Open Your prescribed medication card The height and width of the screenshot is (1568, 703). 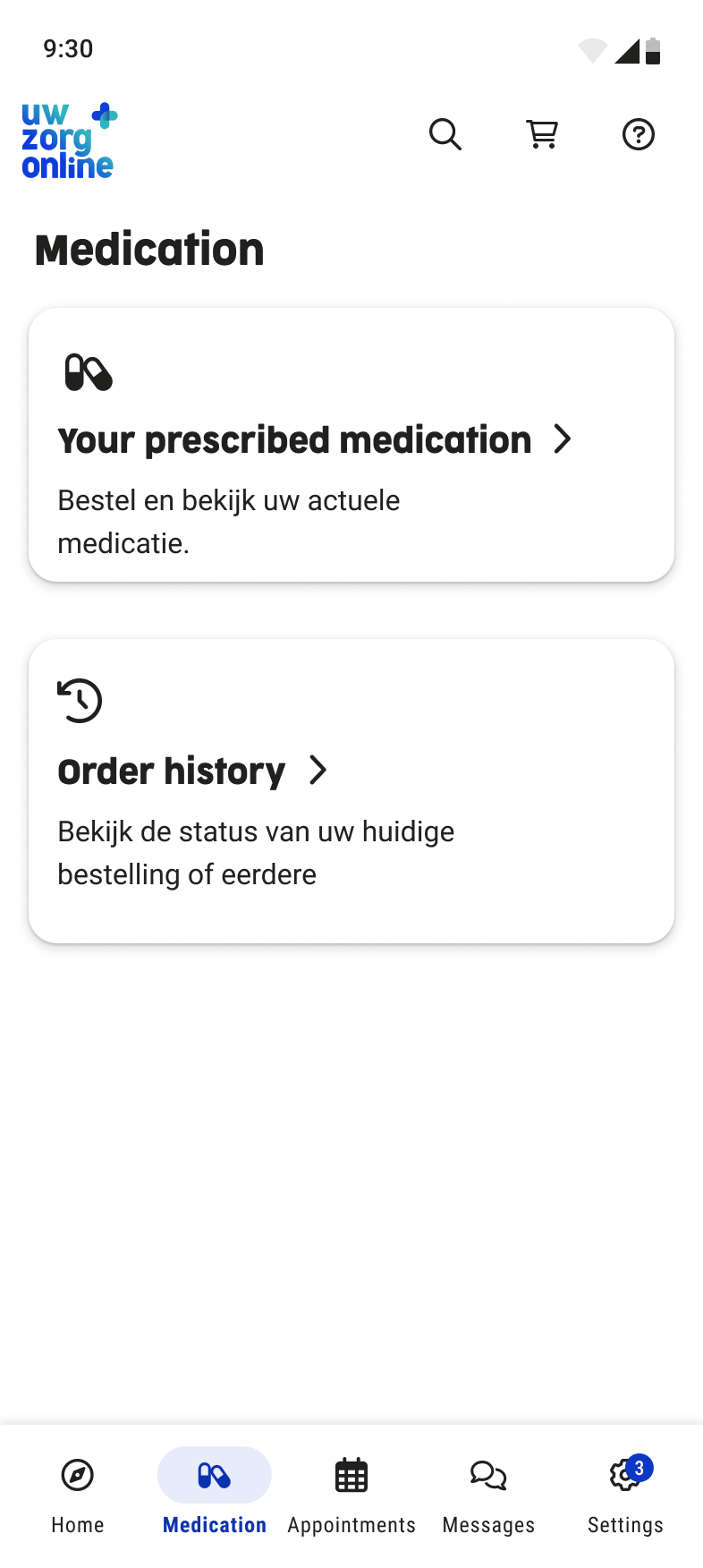pyautogui.click(x=351, y=445)
